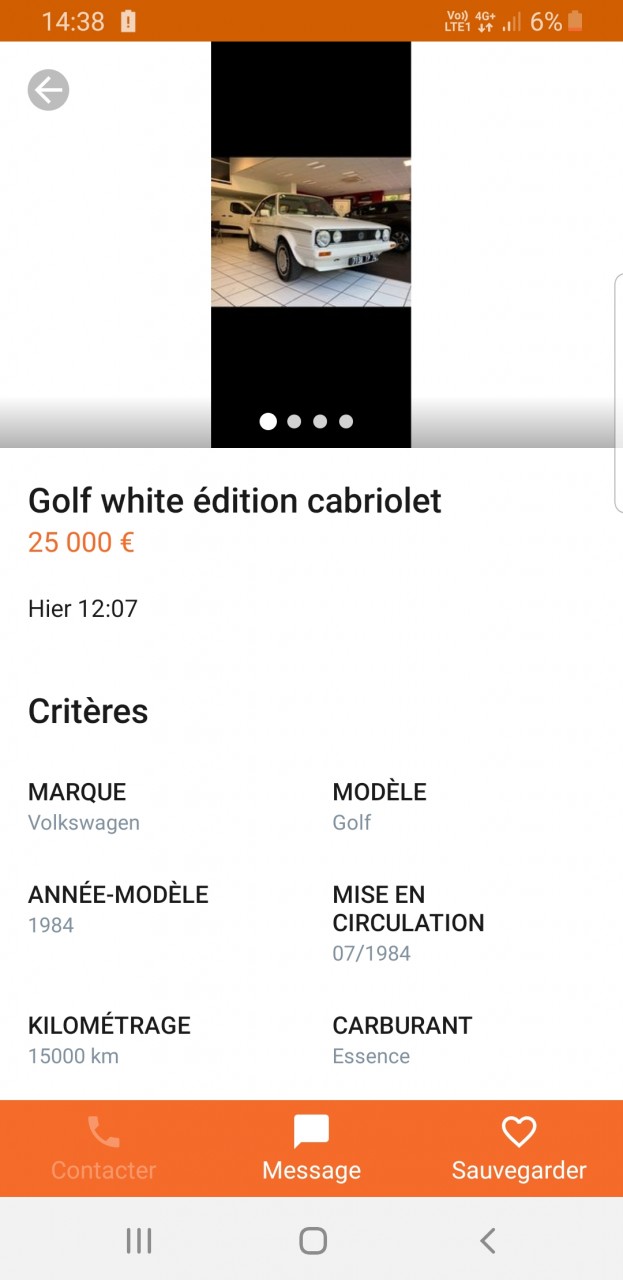Sauvegarder this listing with the heart
Screen dimensions: 623x1280
(518, 1148)
